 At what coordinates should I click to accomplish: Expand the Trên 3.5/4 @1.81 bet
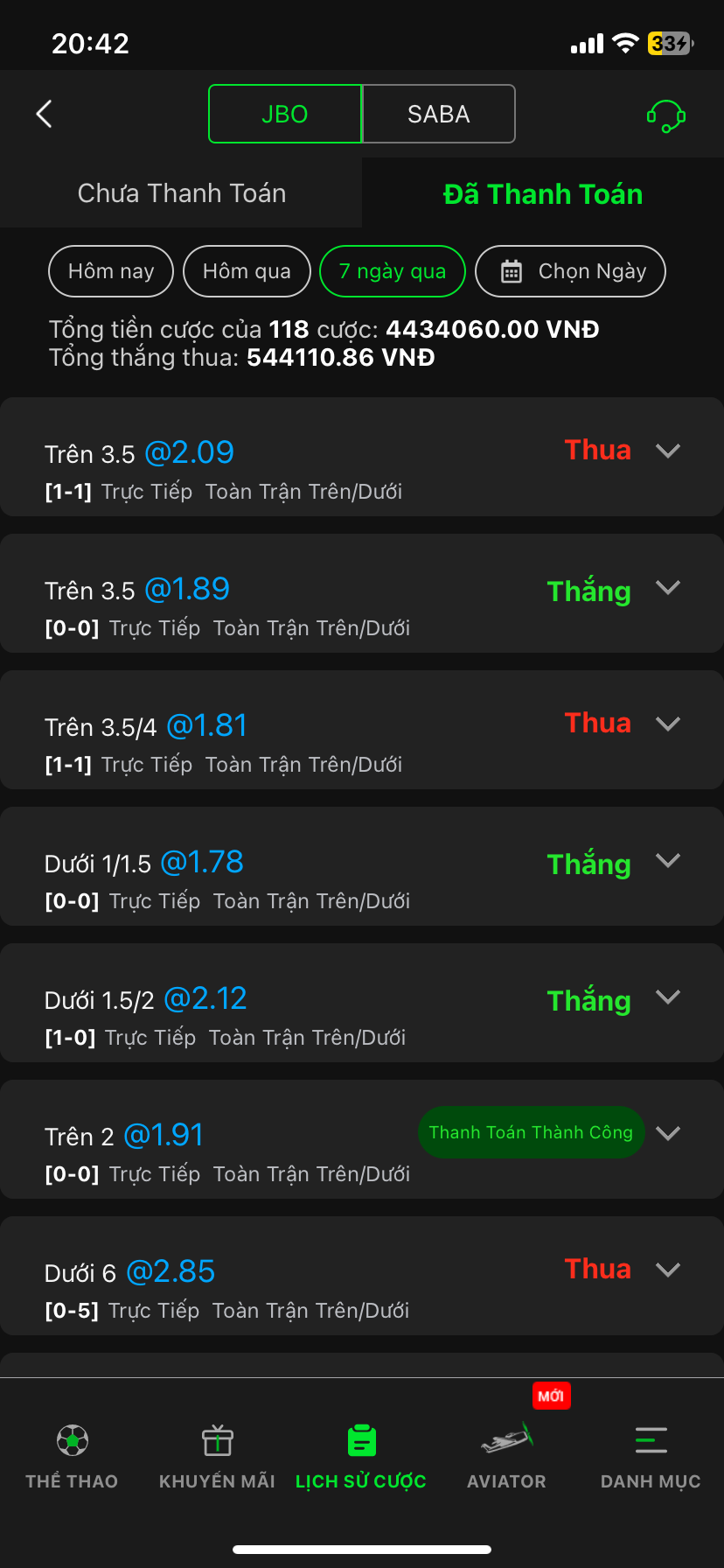coord(668,724)
